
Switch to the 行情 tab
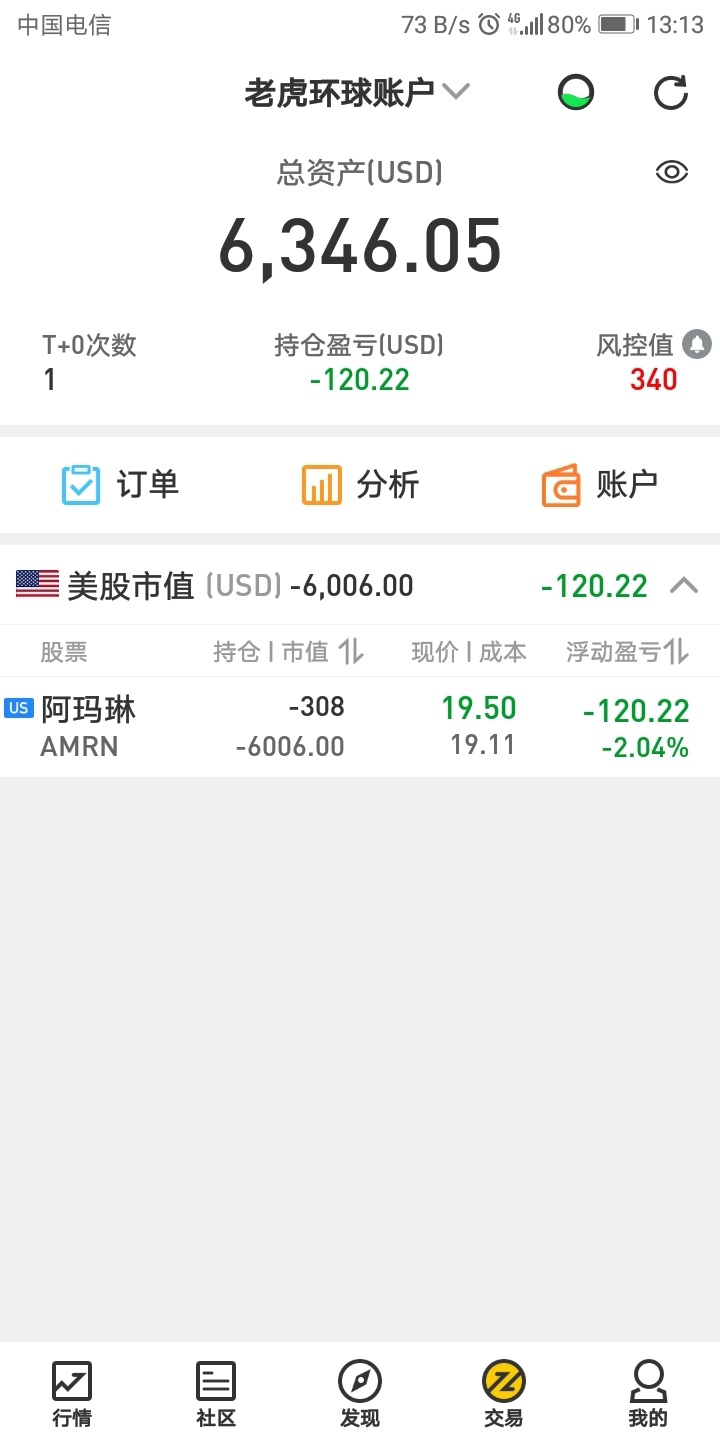(x=72, y=1394)
